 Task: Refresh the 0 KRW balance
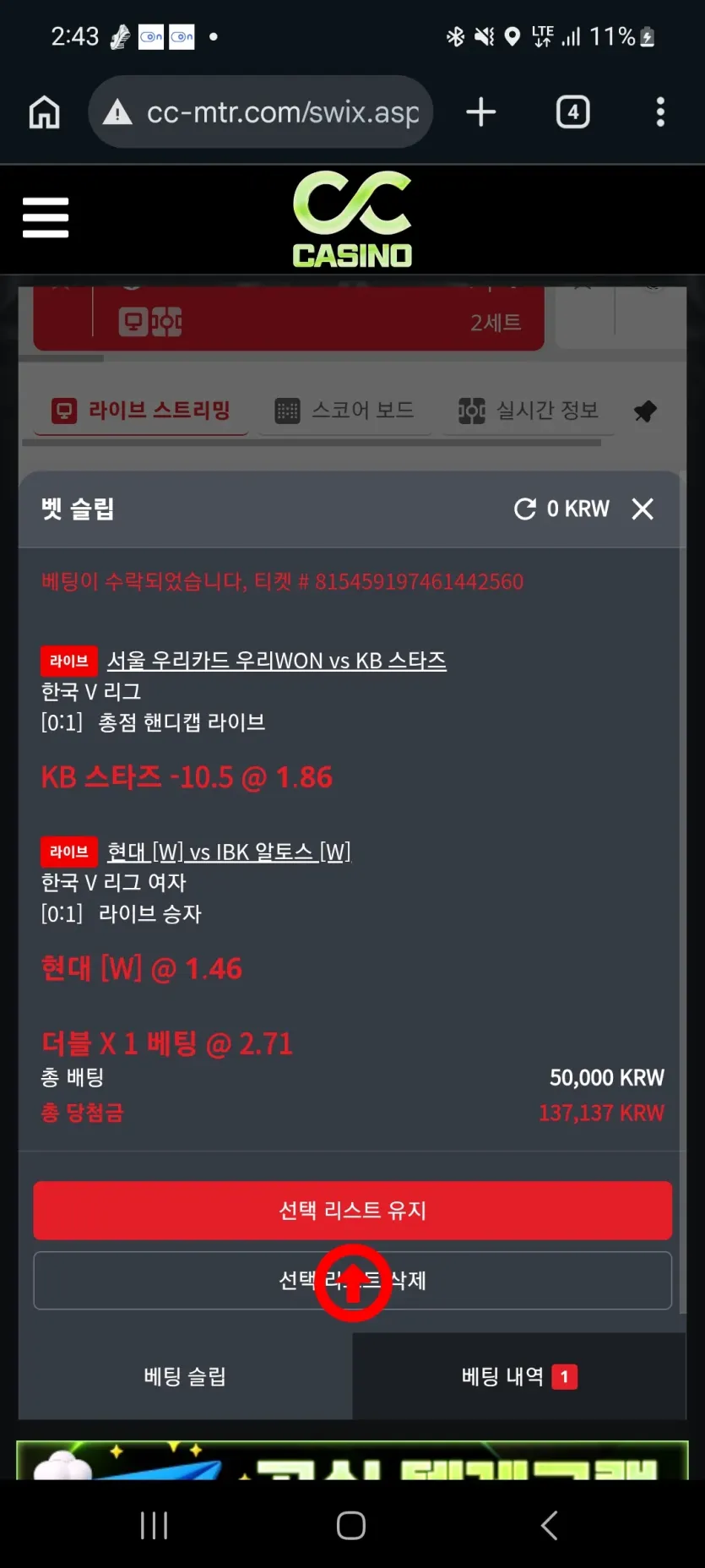pyautogui.click(x=525, y=509)
